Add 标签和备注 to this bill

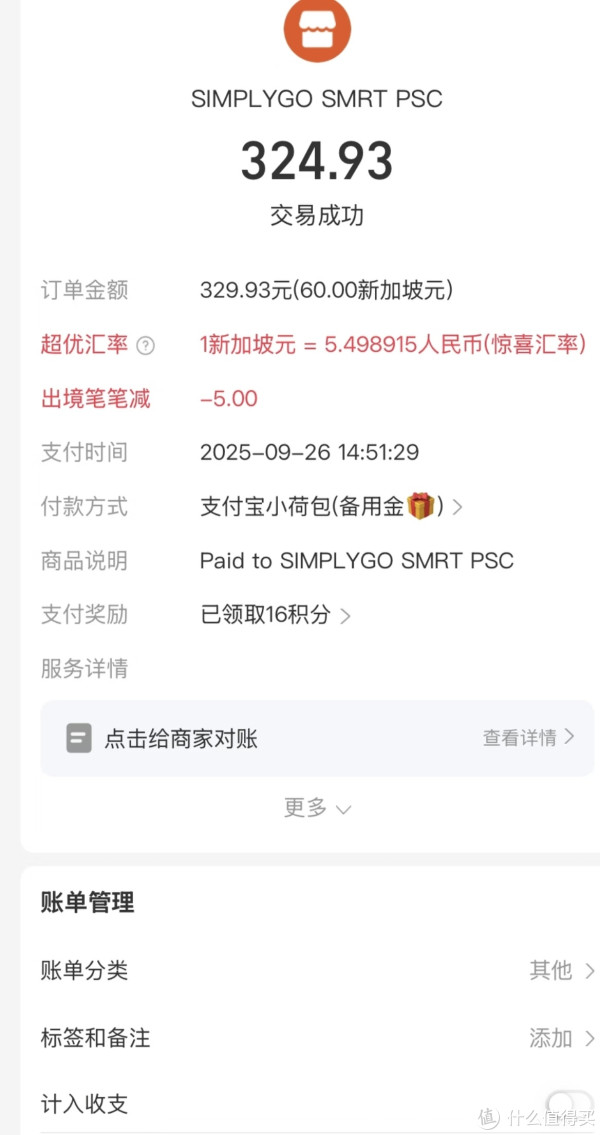pyautogui.click(x=317, y=1038)
